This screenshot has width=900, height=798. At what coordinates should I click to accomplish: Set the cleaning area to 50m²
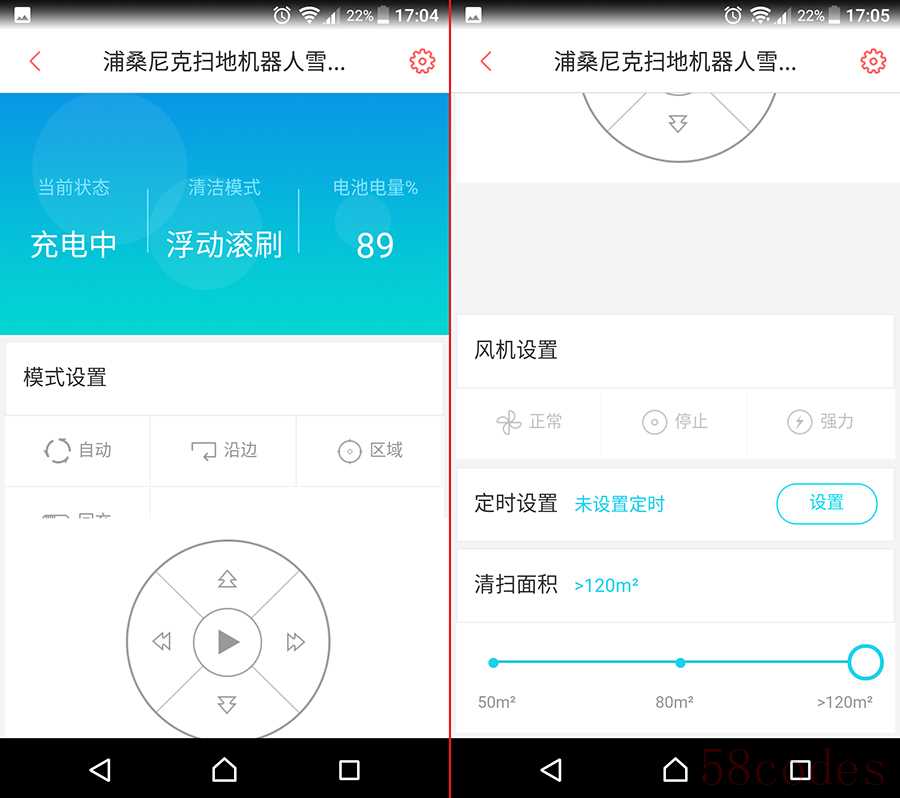click(x=493, y=663)
